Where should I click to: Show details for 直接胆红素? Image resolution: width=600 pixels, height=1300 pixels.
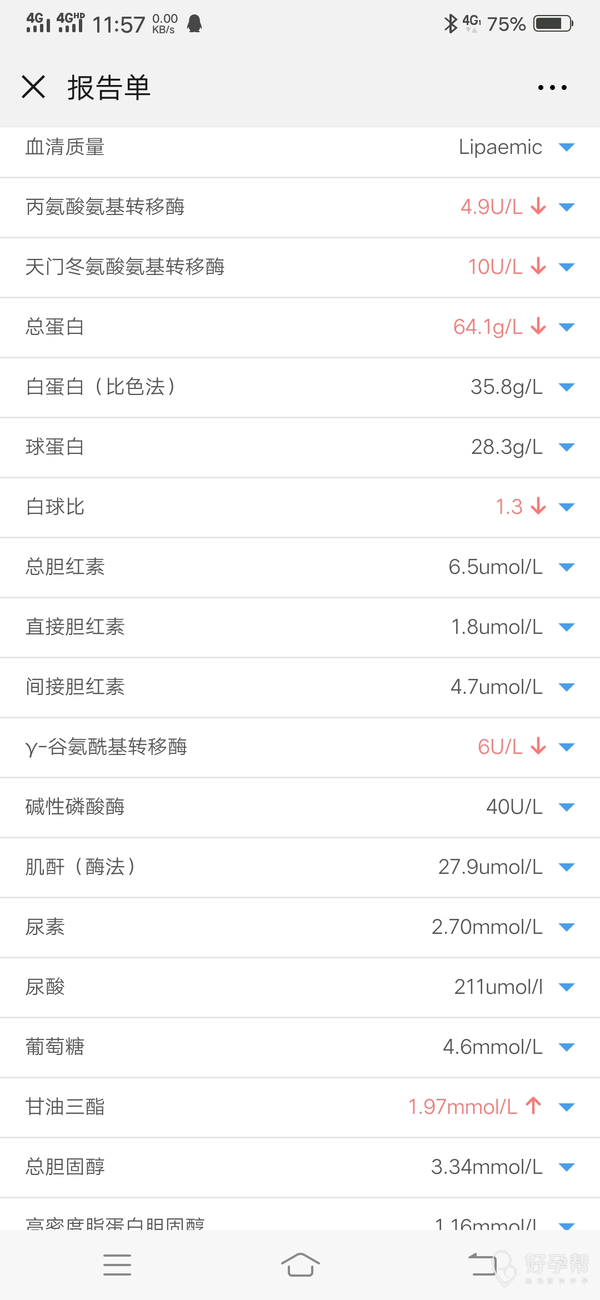tap(567, 627)
